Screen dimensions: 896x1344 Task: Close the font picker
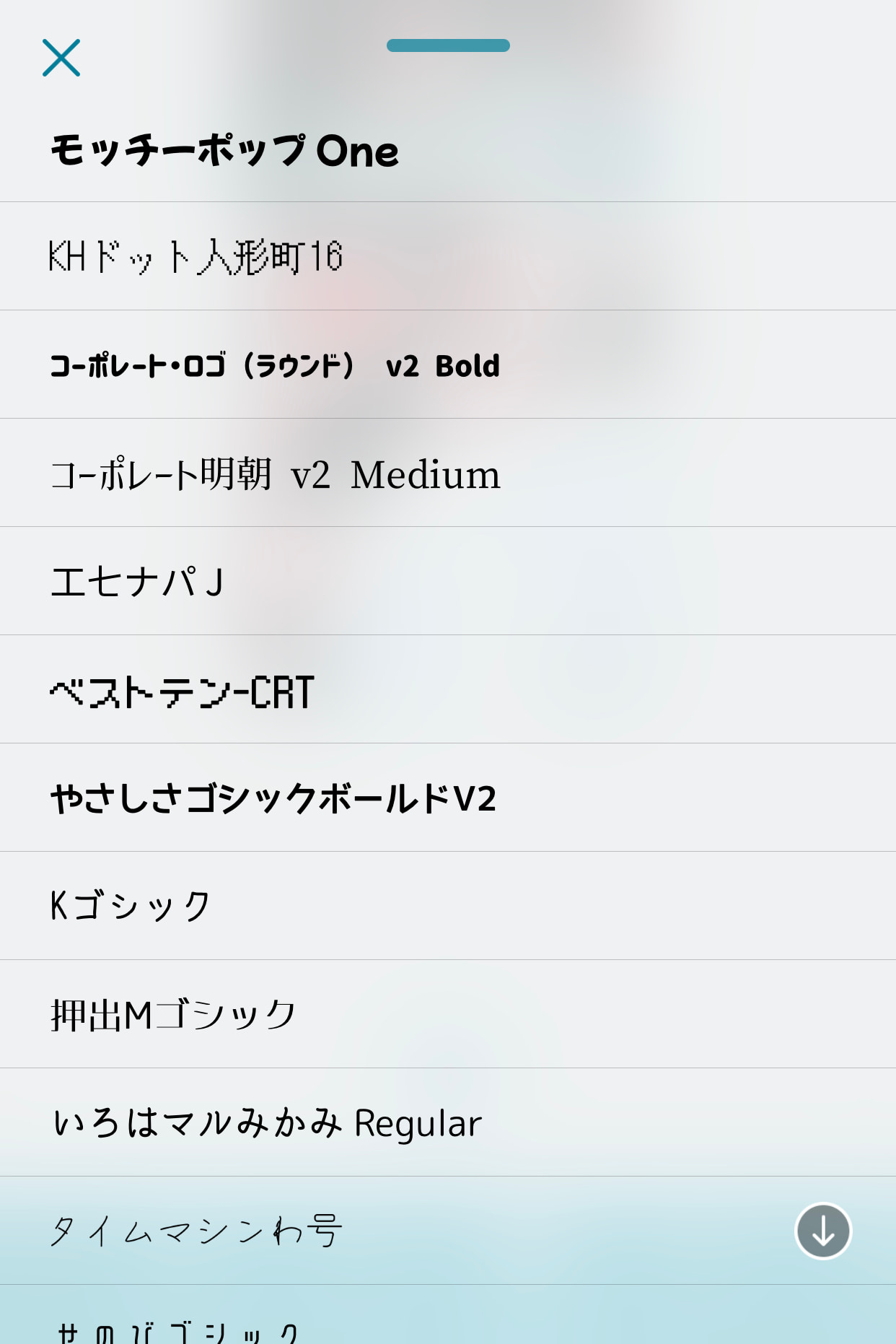pyautogui.click(x=61, y=58)
